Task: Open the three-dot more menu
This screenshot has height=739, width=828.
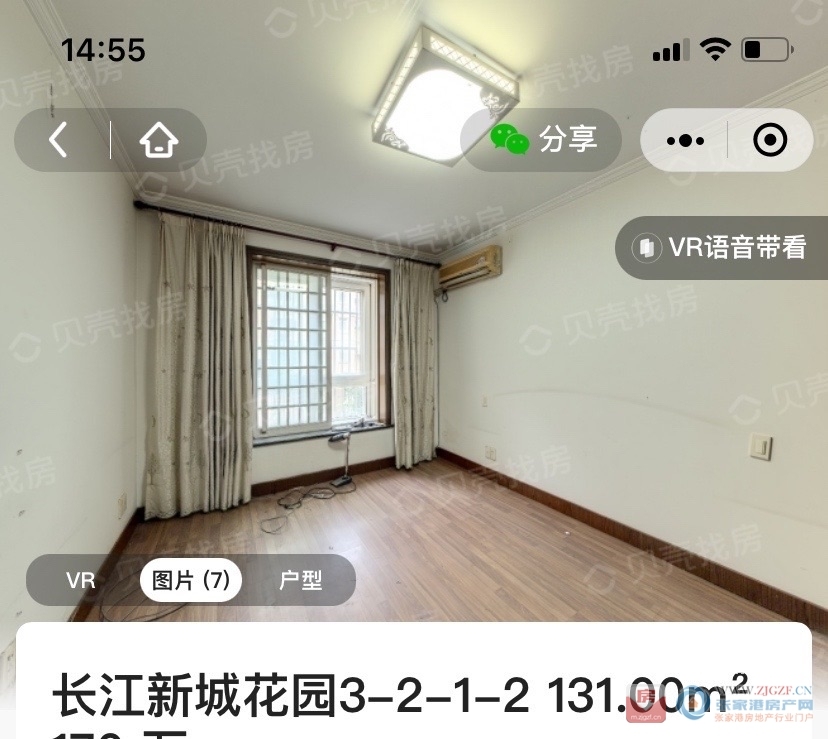Action: [685, 140]
